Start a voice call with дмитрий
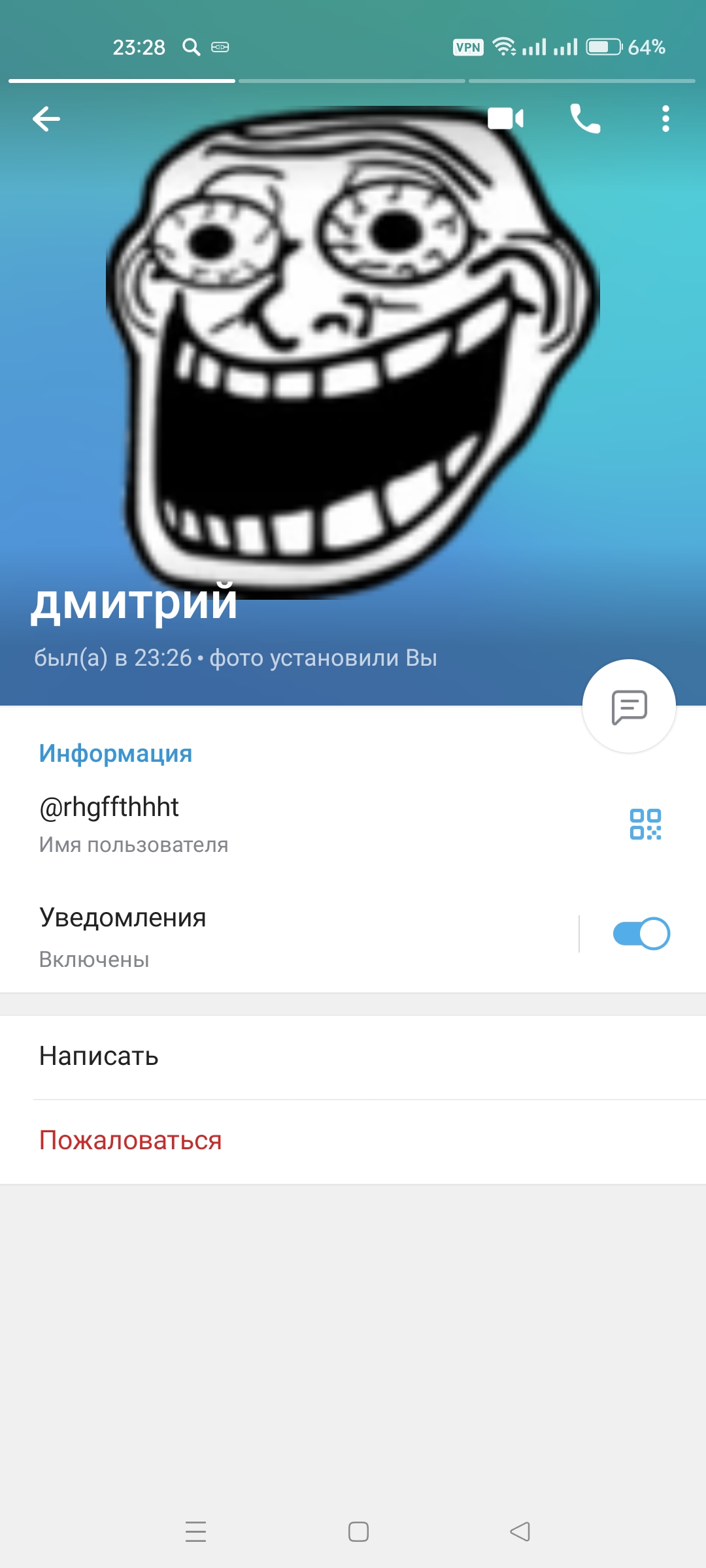This screenshot has height=1568, width=706. click(585, 119)
